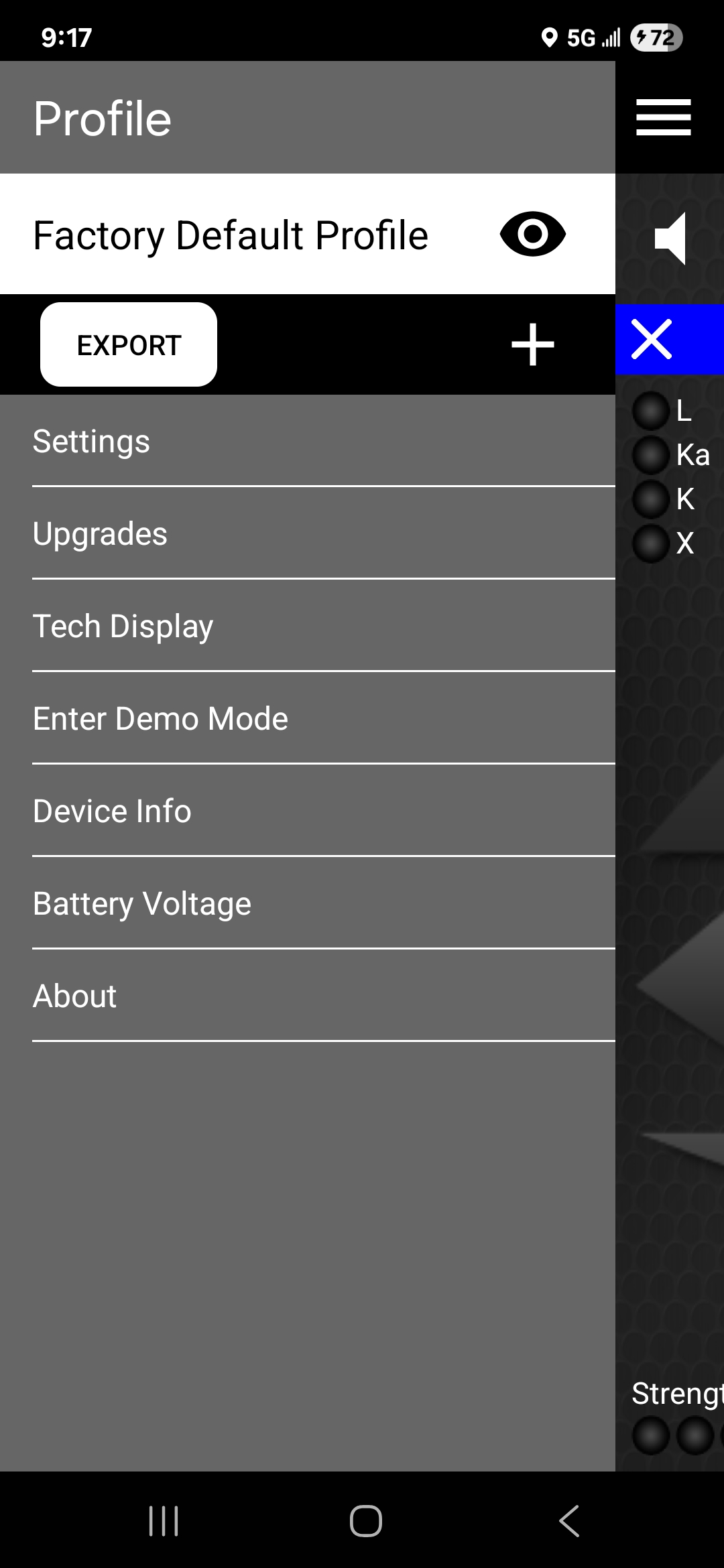
Task: Tap the hamburger menu button
Action: [663, 117]
